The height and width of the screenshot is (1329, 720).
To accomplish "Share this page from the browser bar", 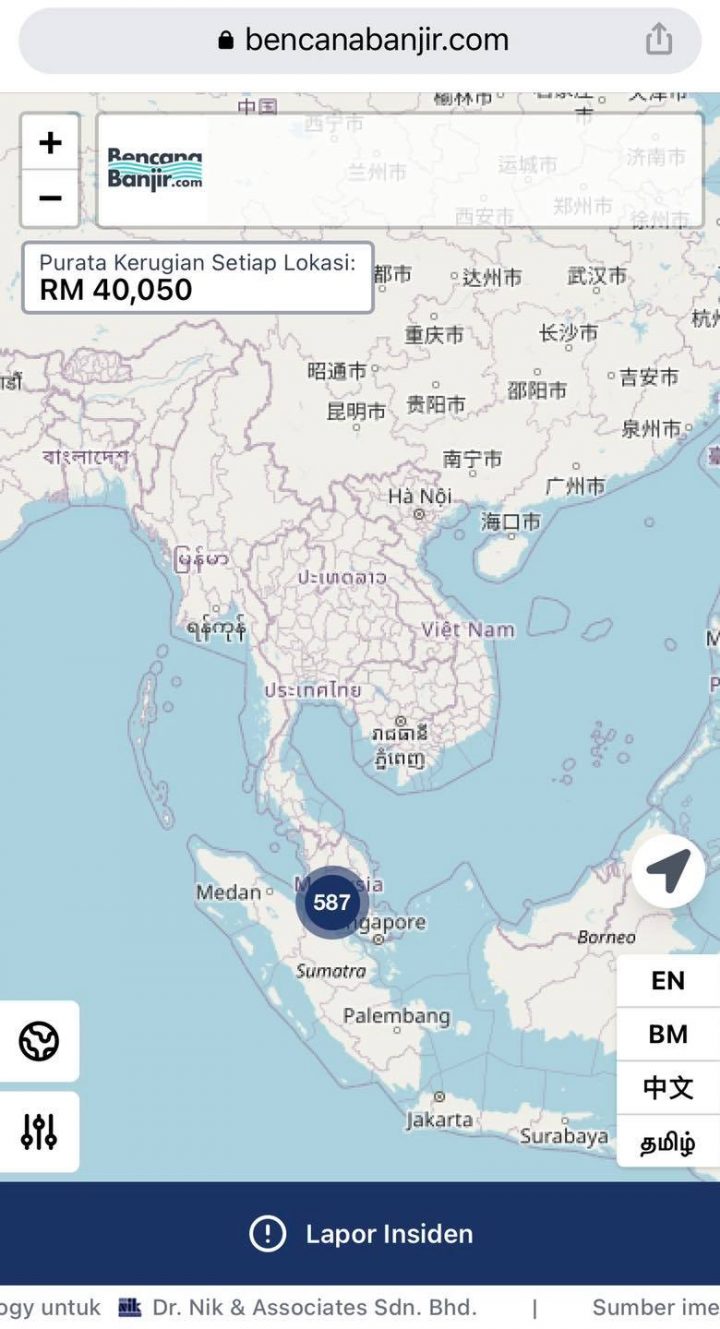I will tap(658, 40).
